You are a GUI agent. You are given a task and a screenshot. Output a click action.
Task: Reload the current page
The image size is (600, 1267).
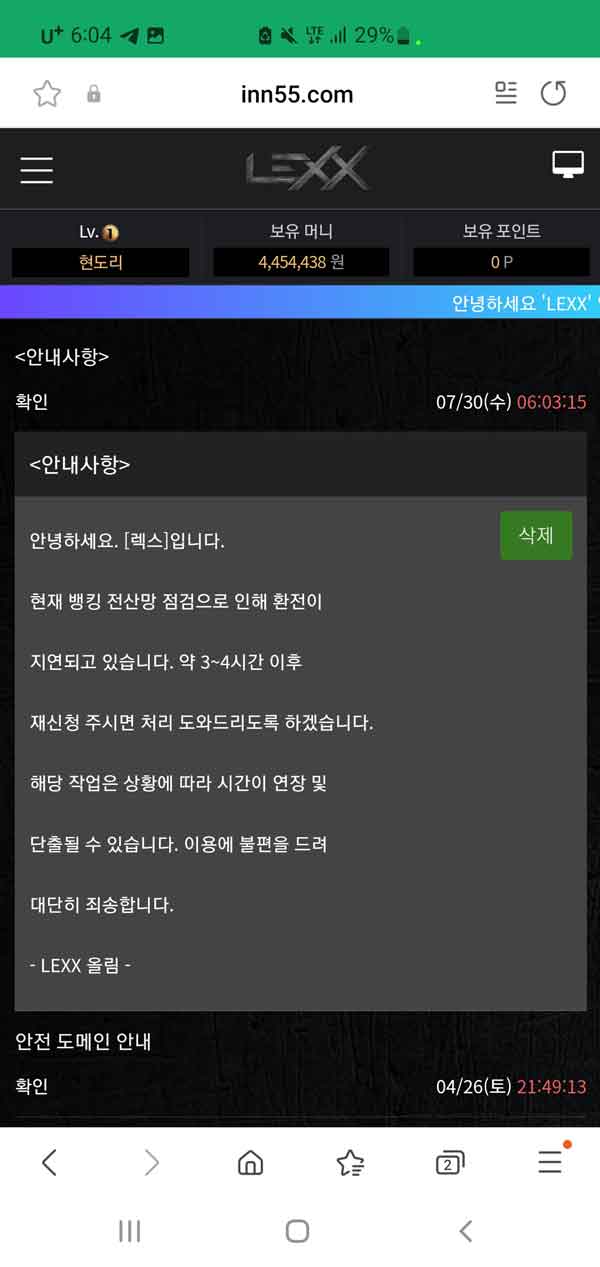click(x=553, y=94)
